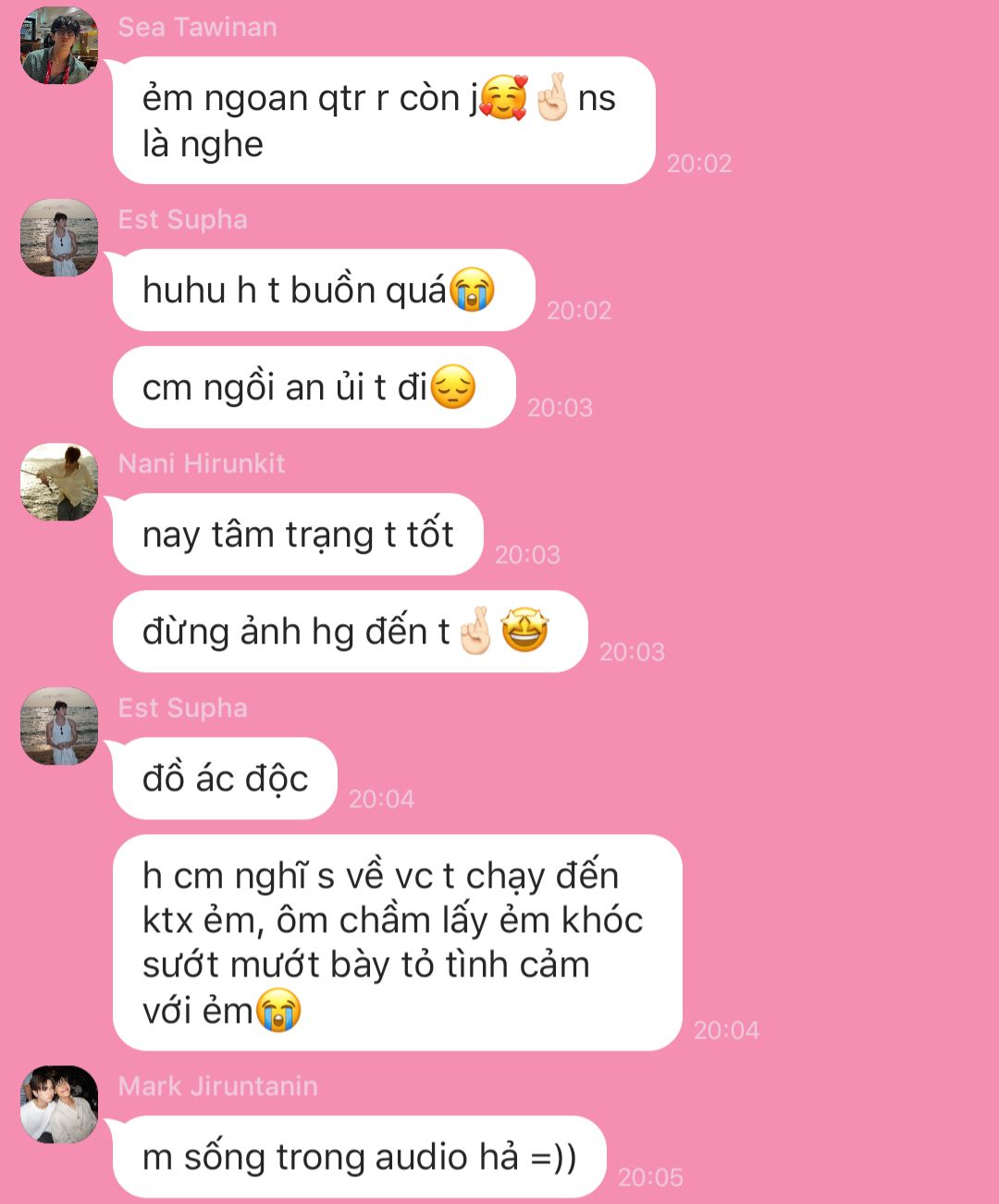Open Sea Tawinan's profile picture
999x1204 pixels.
[59, 46]
